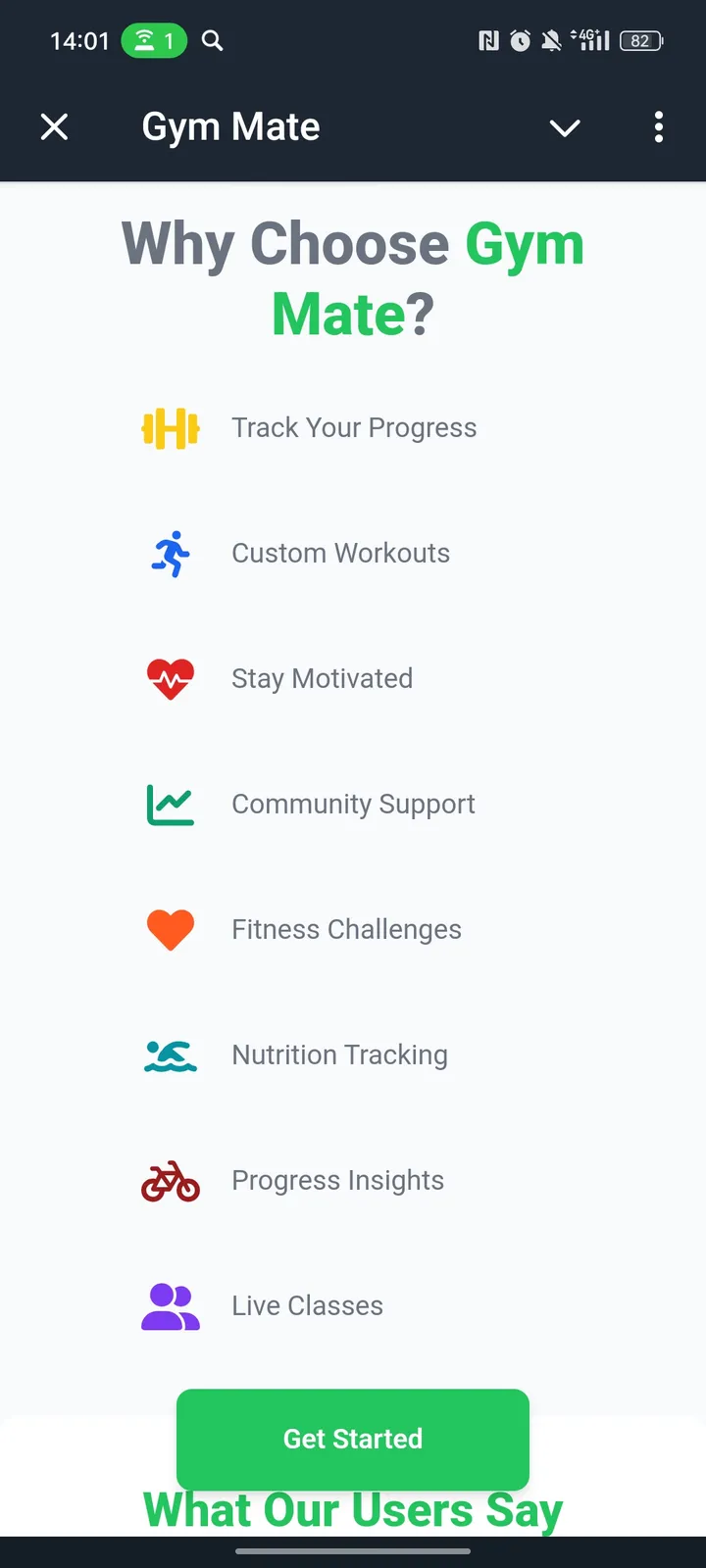Select the purple people icon for Live Classes
The image size is (706, 1568).
(171, 1306)
